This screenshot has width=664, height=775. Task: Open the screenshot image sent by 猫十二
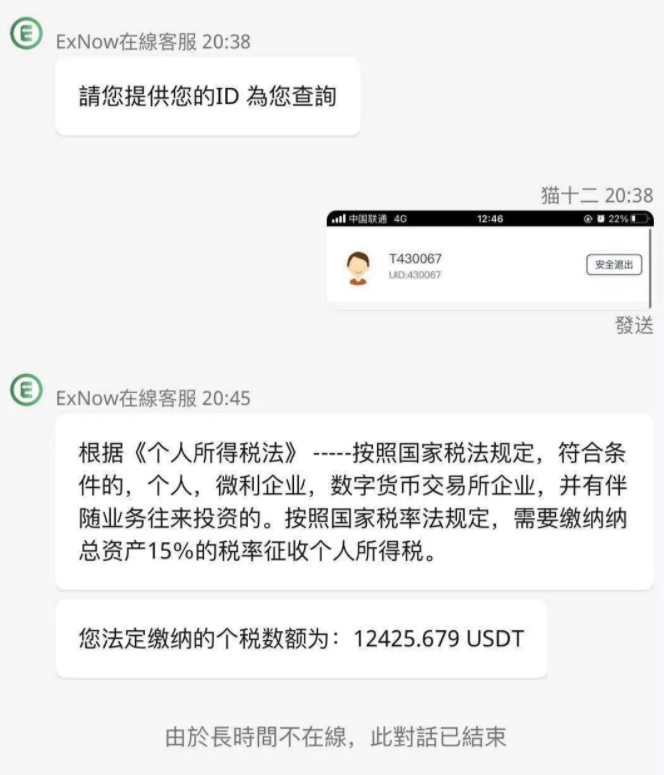(489, 260)
